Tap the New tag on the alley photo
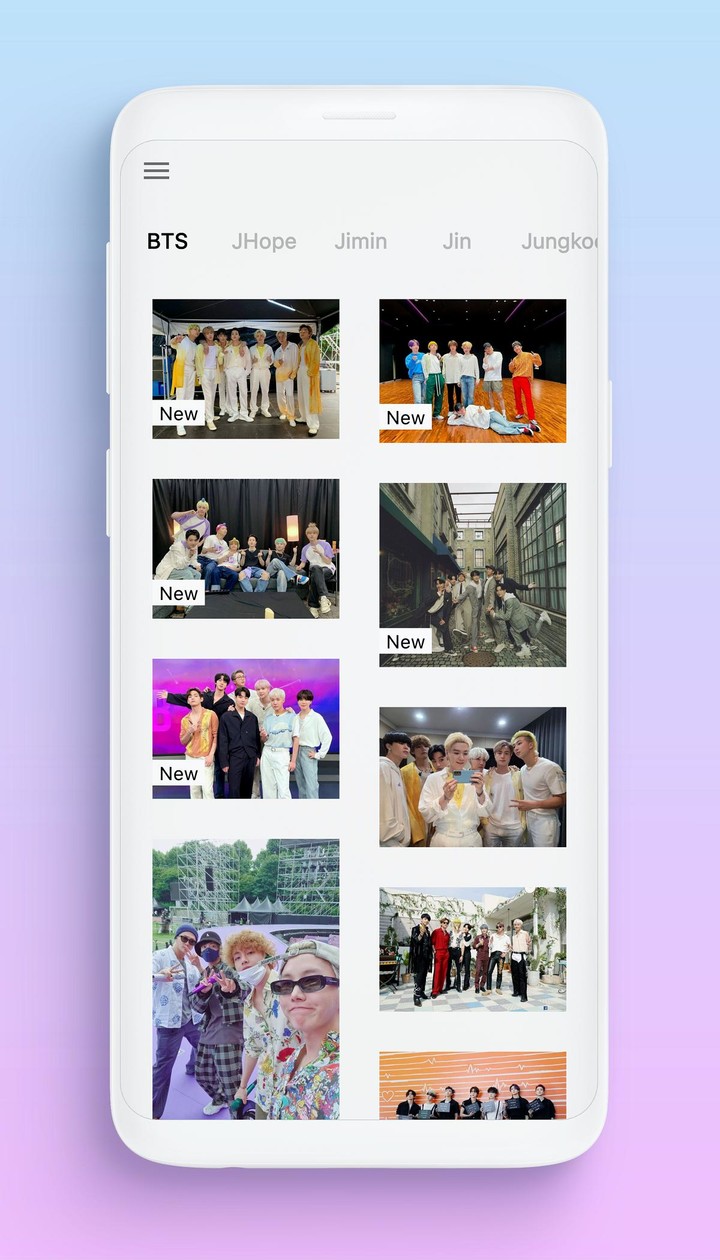Screen dimensions: 720x1260 405,641
